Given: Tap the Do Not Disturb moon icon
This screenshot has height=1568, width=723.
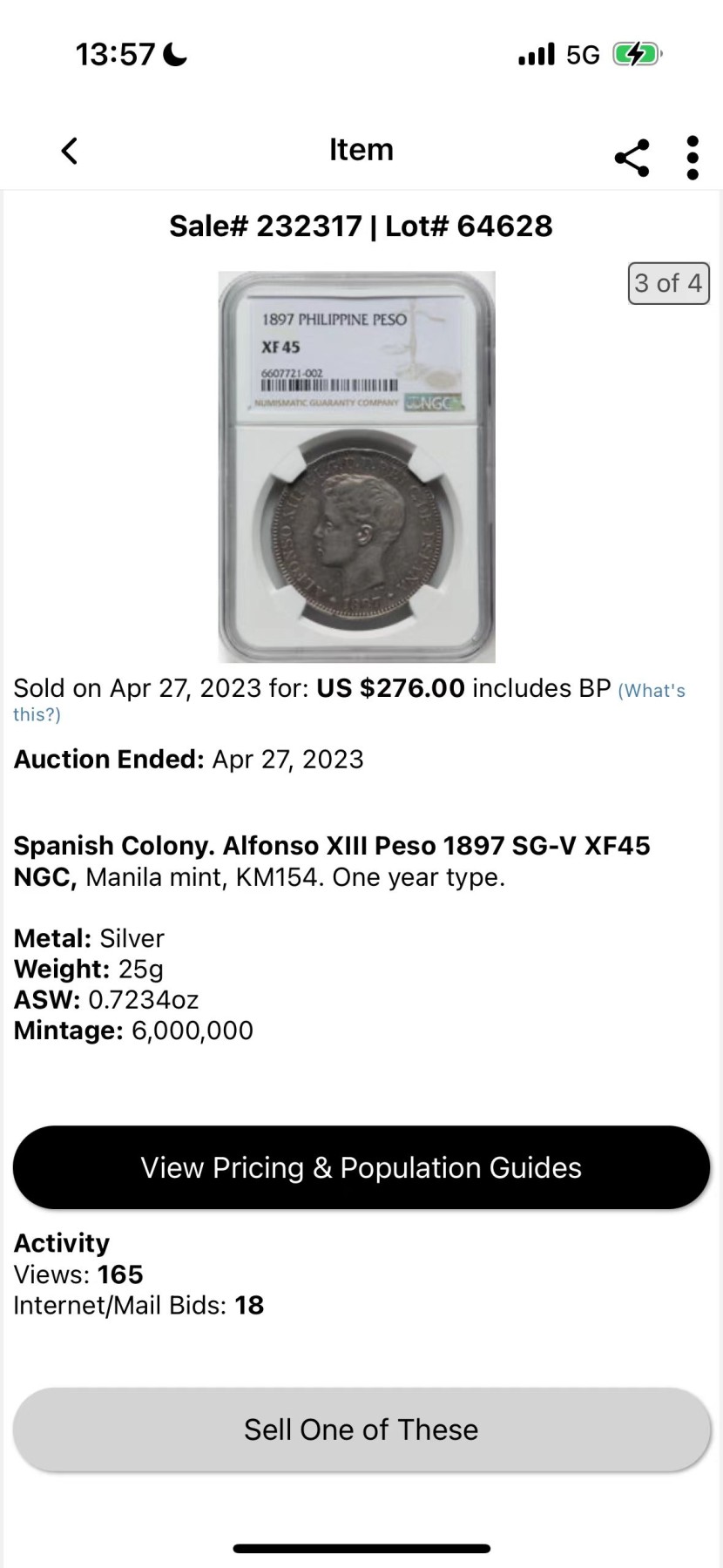Looking at the screenshot, I should coord(173,52).
